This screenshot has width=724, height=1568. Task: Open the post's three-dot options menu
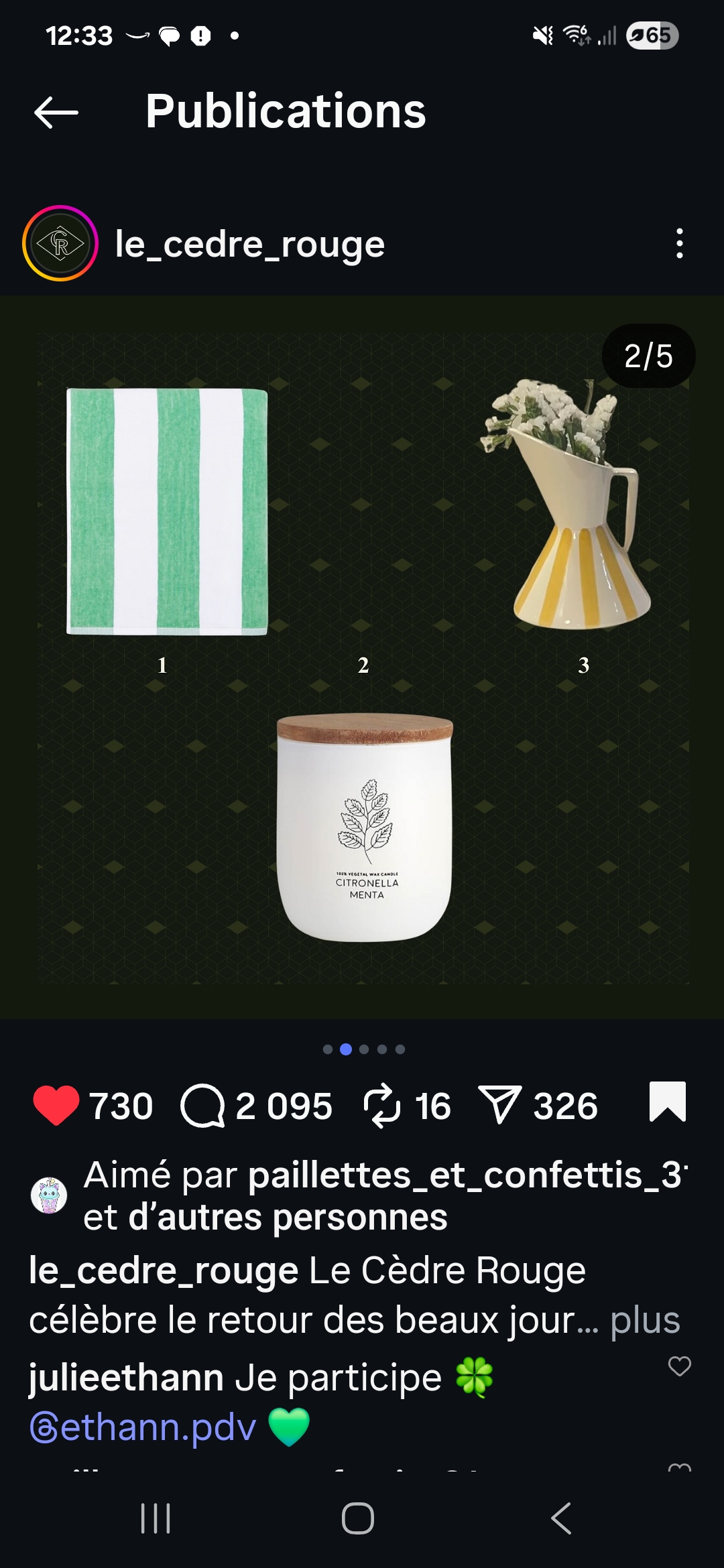coord(680,243)
